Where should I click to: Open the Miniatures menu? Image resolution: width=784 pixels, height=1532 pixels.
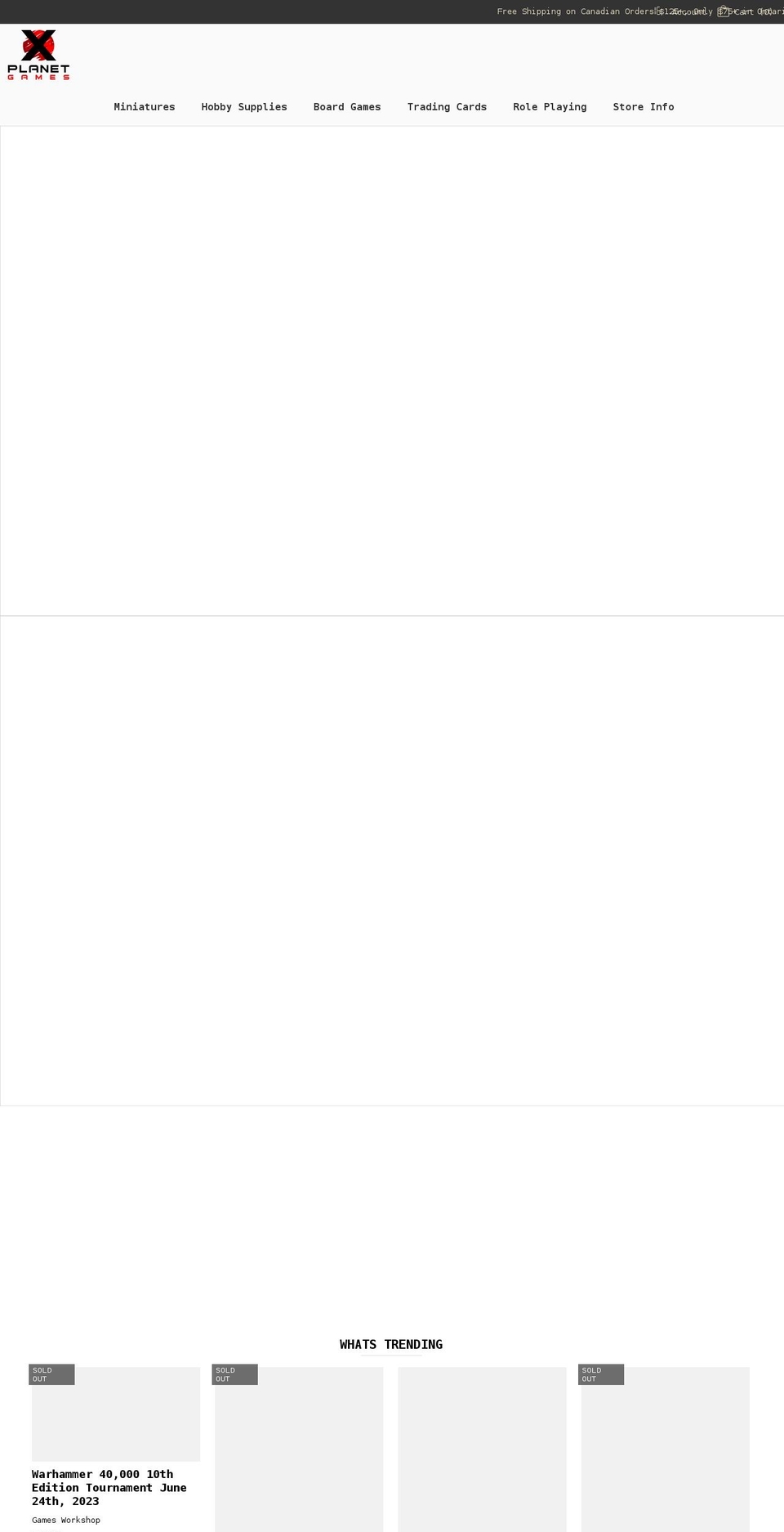pyautogui.click(x=145, y=107)
